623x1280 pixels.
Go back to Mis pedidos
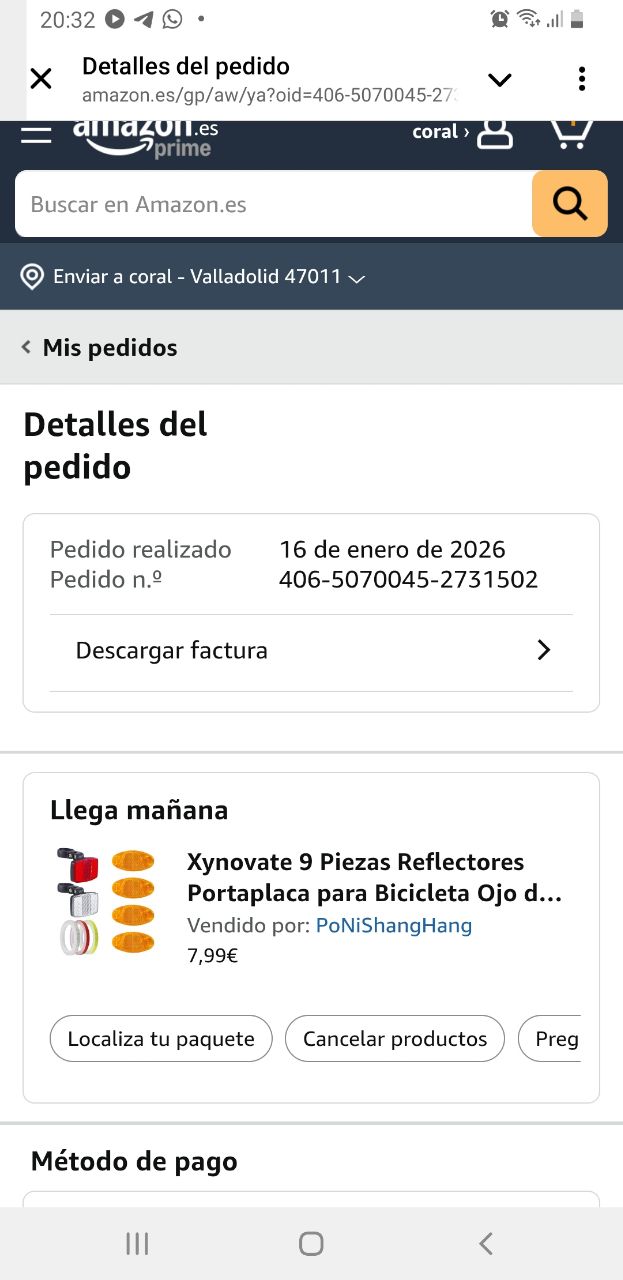pyautogui.click(x=99, y=348)
